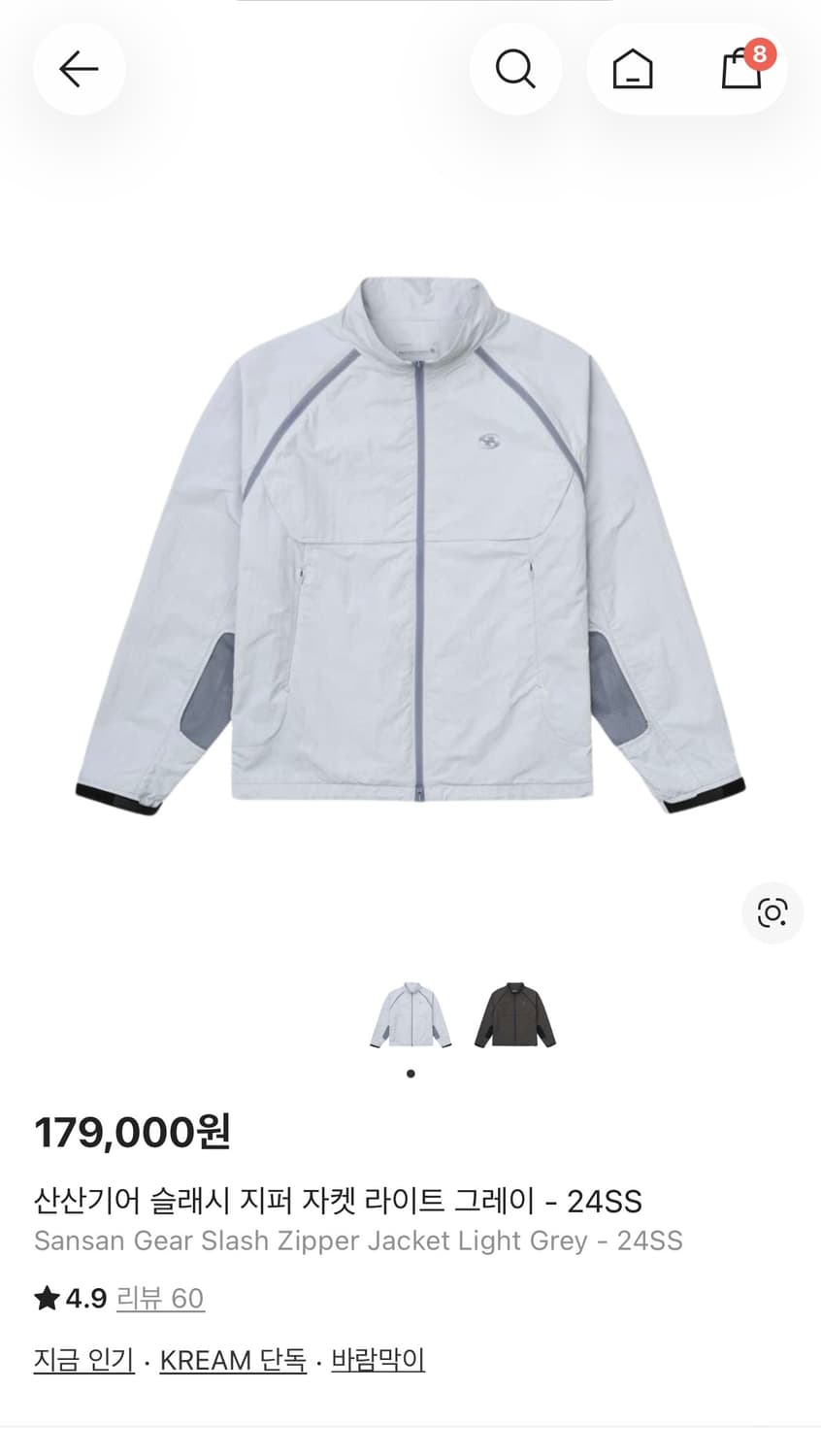The image size is (821, 1456).
Task: Tap the image search camera icon
Action: pyautogui.click(x=772, y=912)
